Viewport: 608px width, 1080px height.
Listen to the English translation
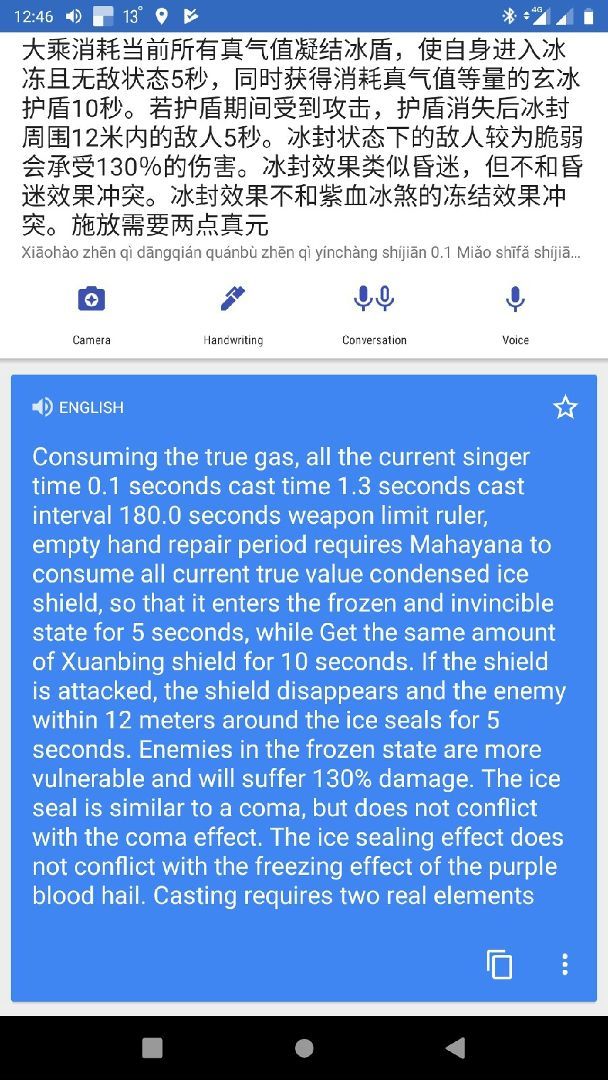43,407
